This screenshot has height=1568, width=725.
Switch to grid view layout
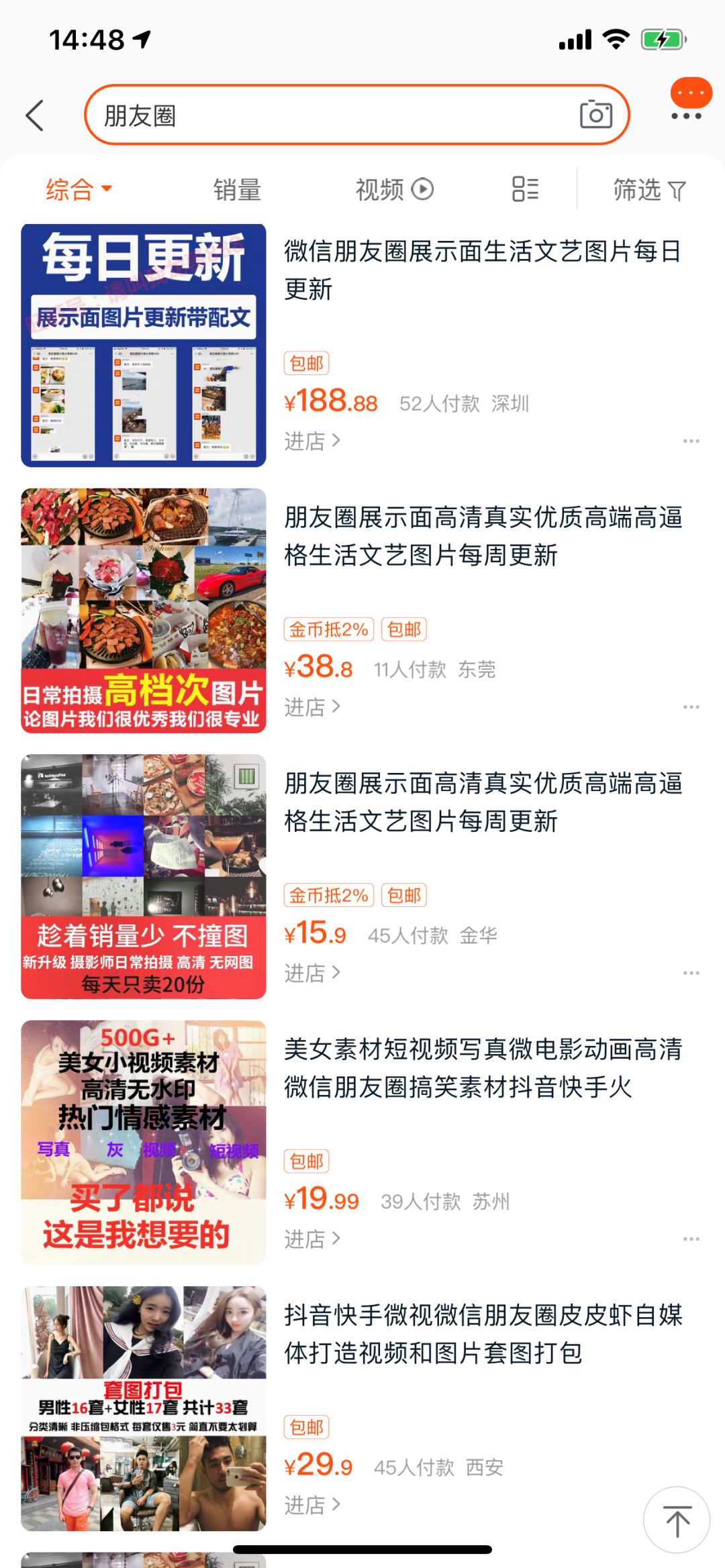(x=524, y=189)
